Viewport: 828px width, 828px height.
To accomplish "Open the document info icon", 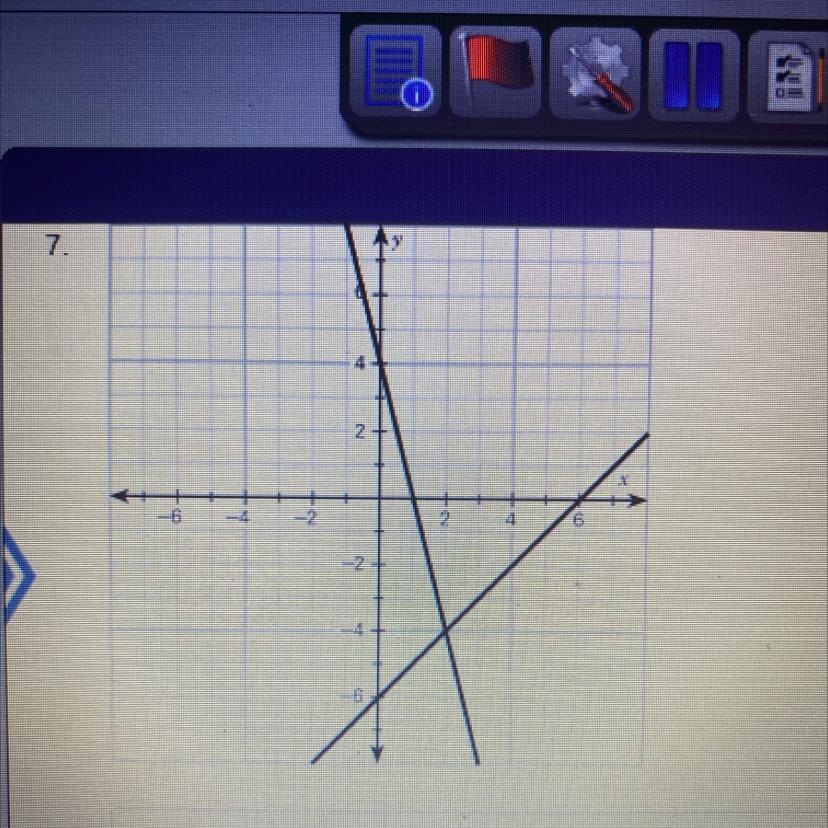I will coord(396,71).
